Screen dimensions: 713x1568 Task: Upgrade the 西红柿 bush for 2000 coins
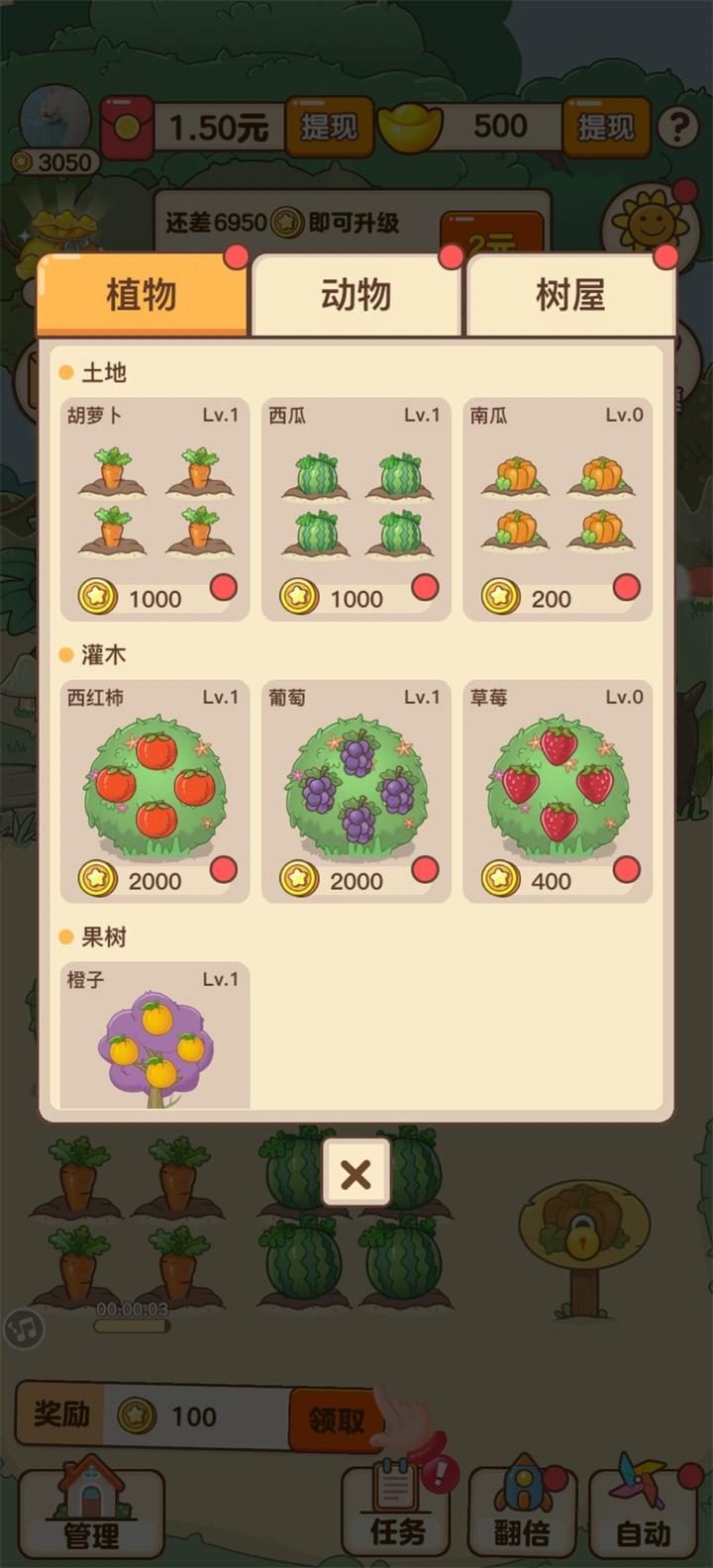pos(154,879)
